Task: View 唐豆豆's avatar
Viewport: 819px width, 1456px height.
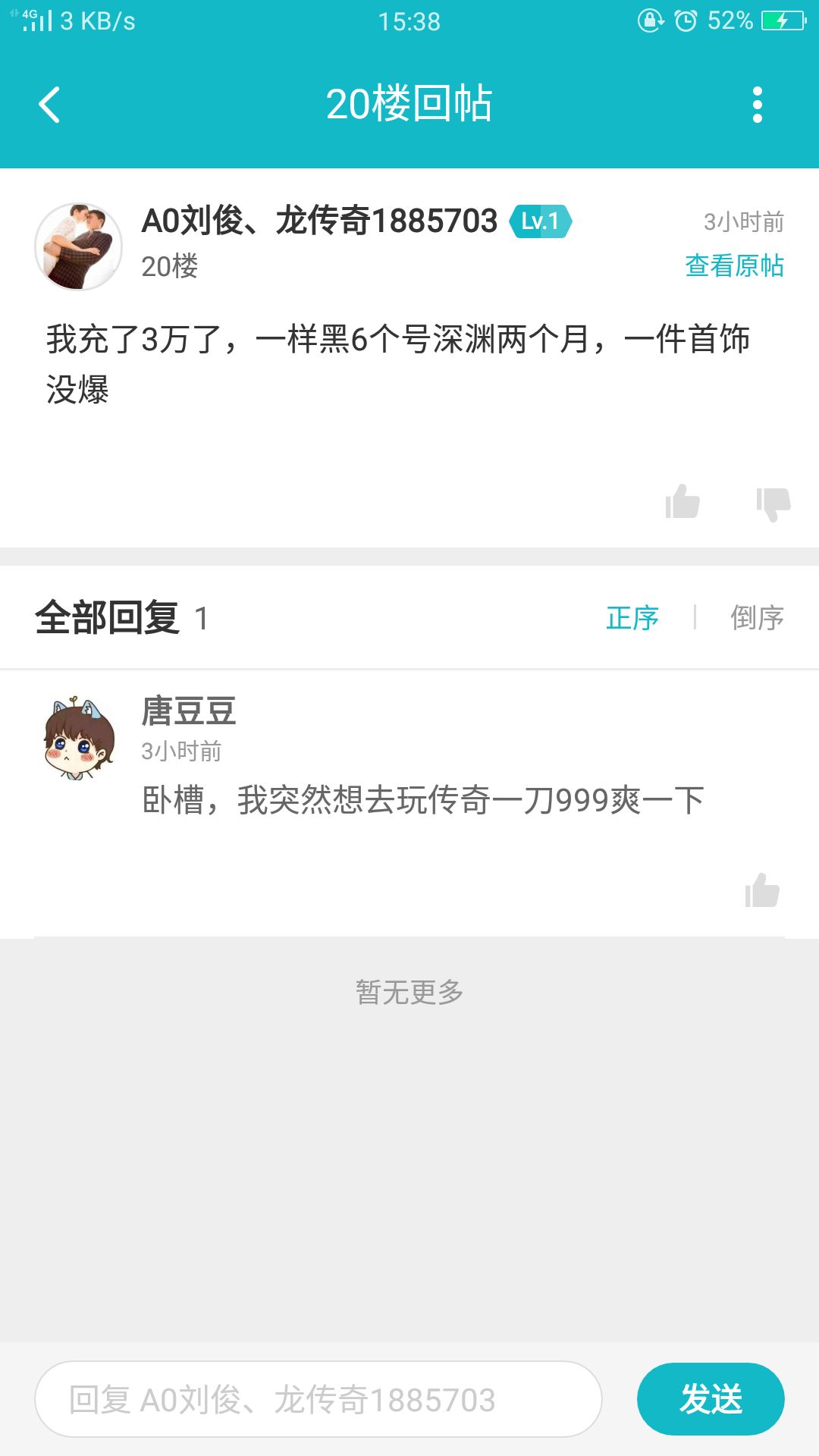Action: tap(79, 739)
